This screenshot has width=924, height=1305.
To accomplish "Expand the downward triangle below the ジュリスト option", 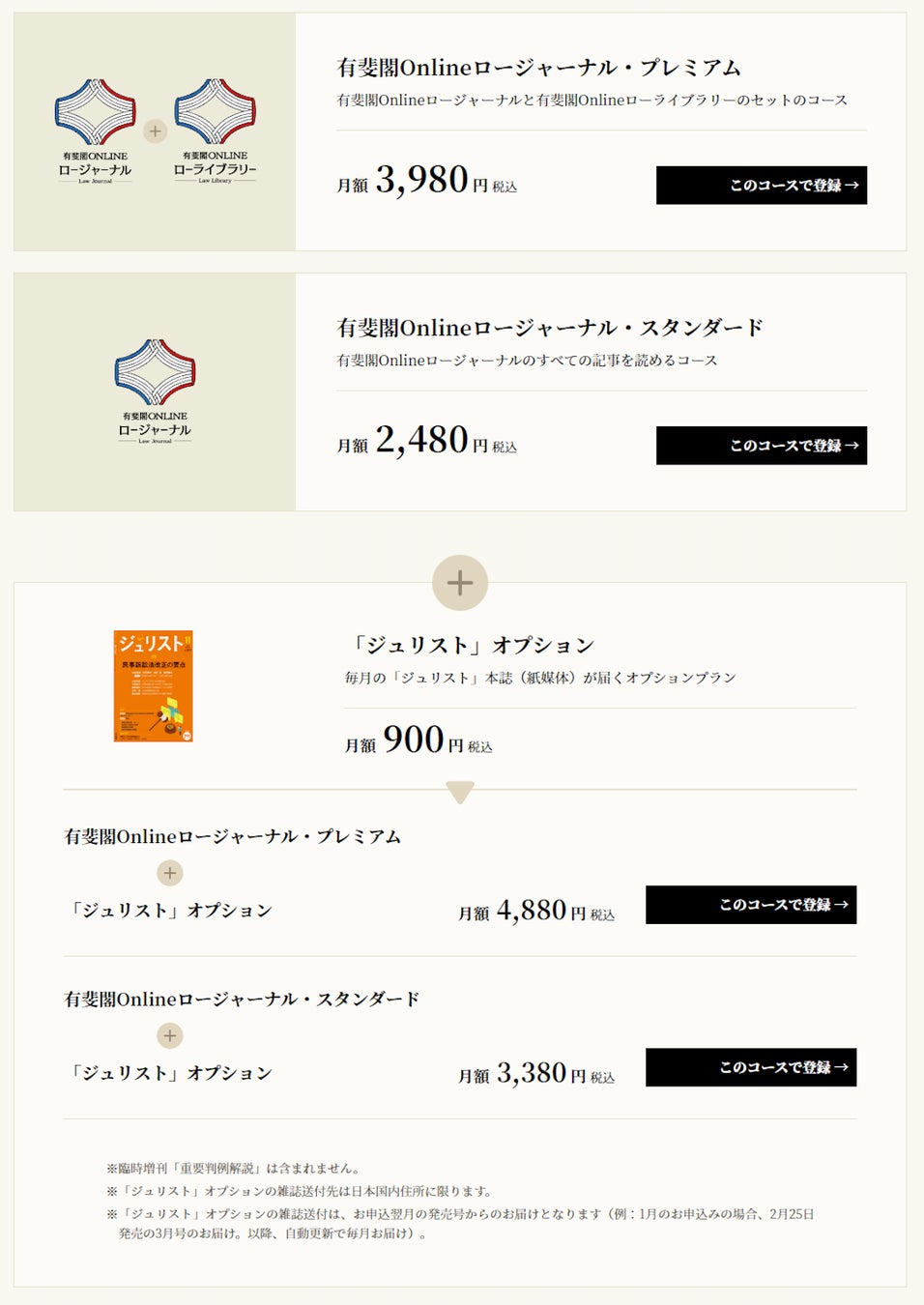I will 461,791.
